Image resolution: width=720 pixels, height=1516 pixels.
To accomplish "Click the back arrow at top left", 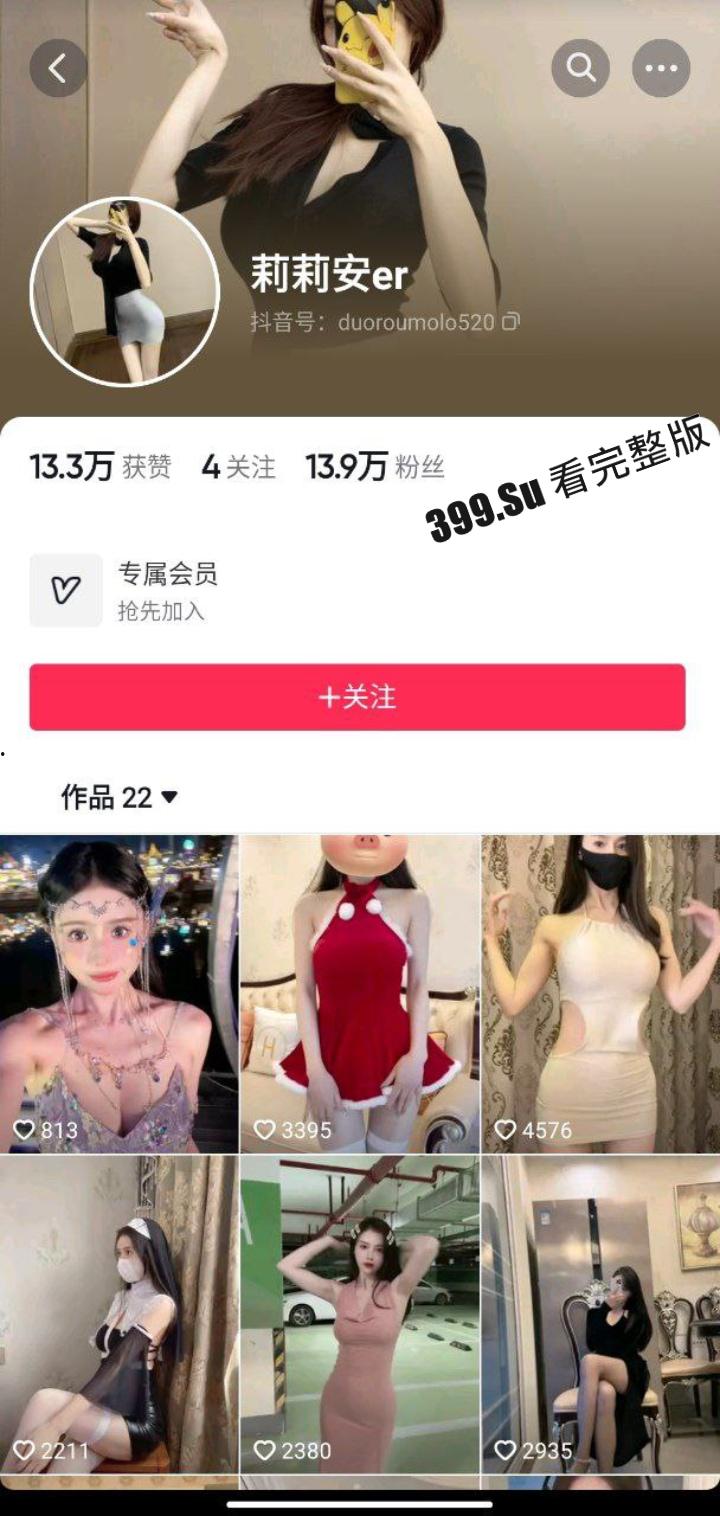I will (x=60, y=68).
